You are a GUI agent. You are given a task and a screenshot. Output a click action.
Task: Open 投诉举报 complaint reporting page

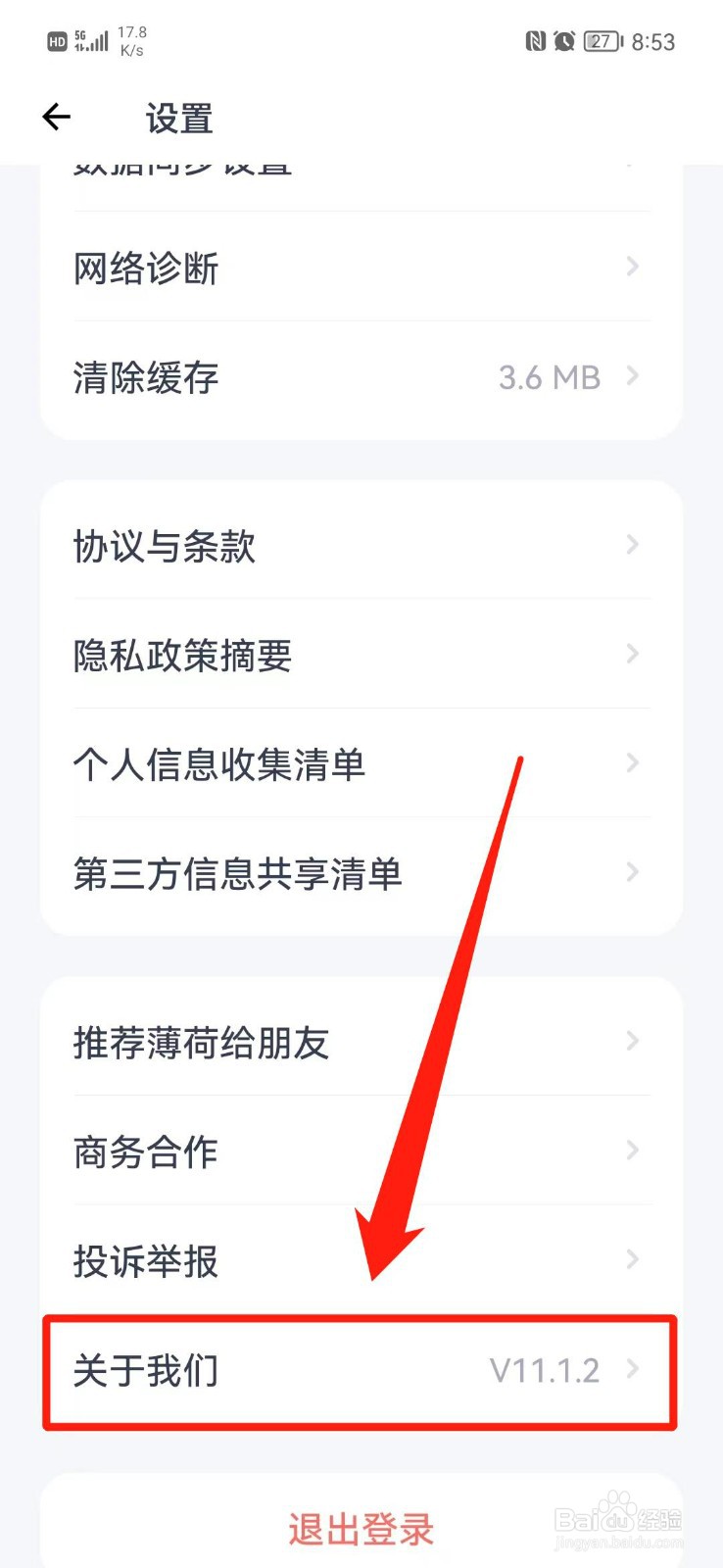[x=144, y=1260]
